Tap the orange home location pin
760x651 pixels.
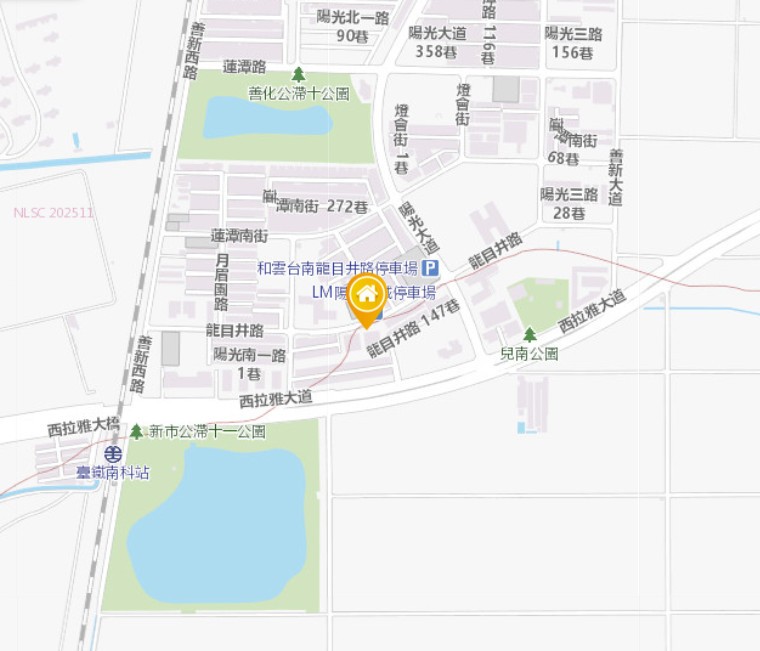pos(367,296)
